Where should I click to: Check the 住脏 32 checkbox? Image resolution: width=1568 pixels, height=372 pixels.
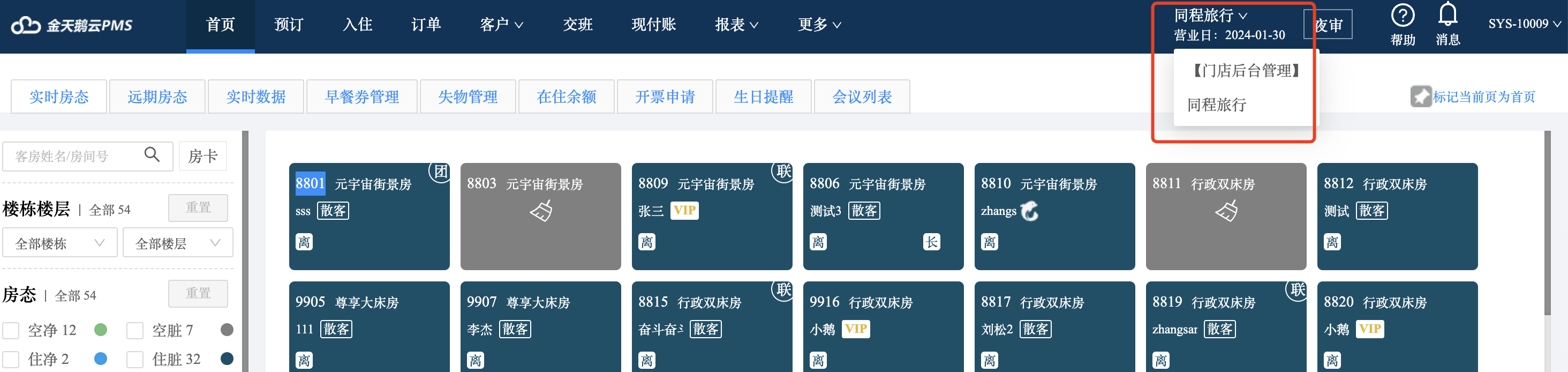135,359
